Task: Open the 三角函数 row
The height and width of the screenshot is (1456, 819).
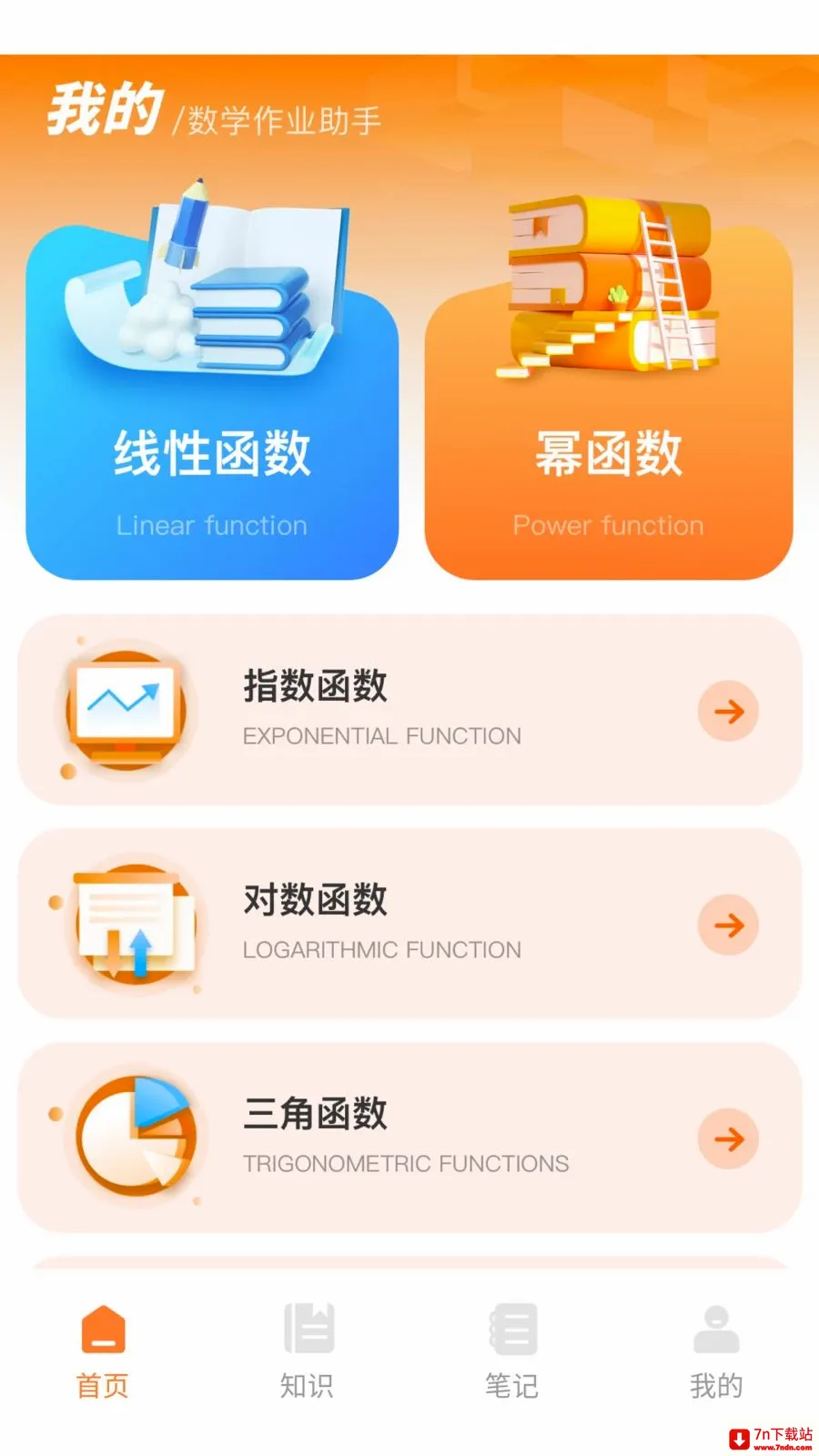Action: point(409,1138)
